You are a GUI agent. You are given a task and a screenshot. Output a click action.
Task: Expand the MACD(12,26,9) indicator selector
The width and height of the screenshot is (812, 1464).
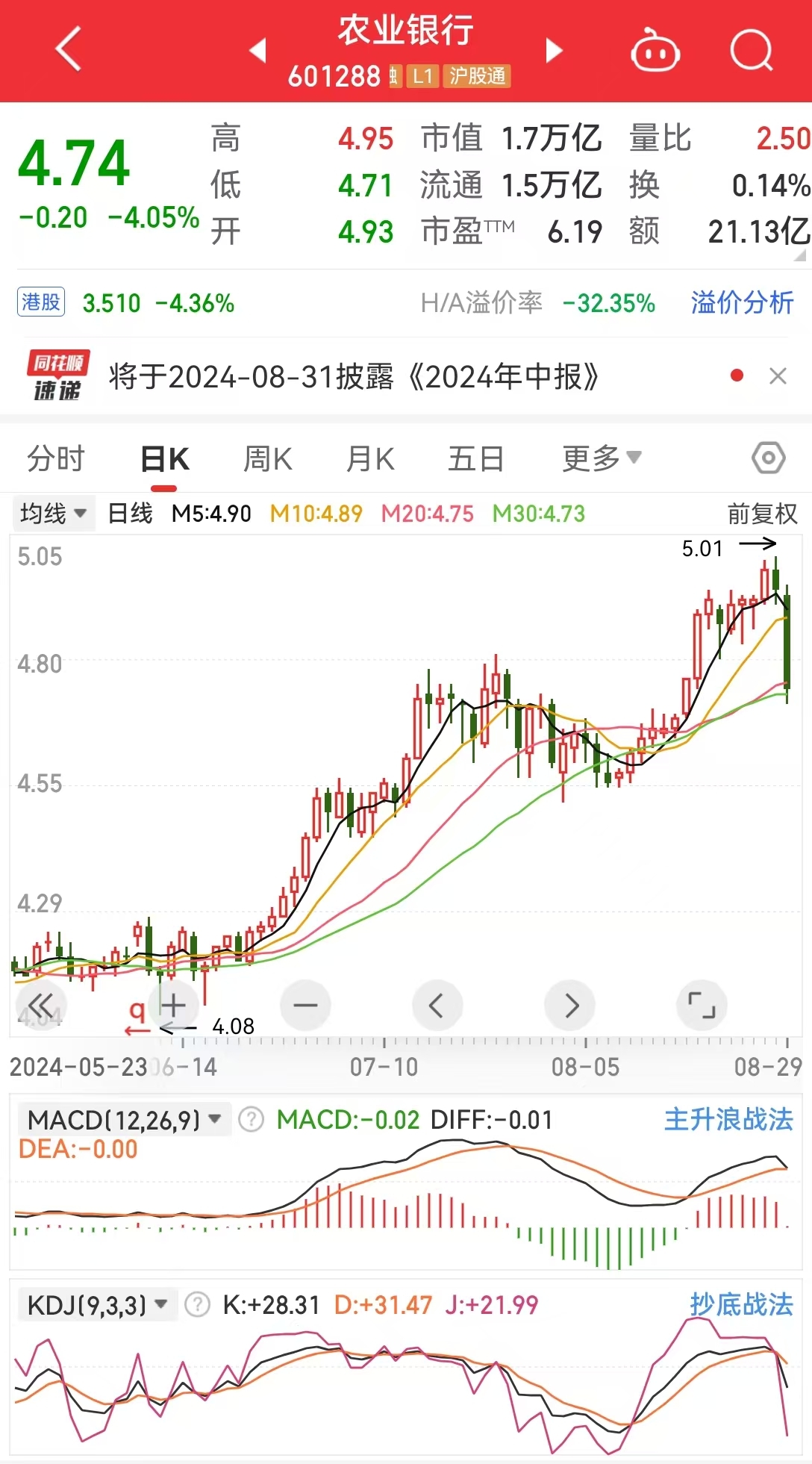pos(123,1119)
